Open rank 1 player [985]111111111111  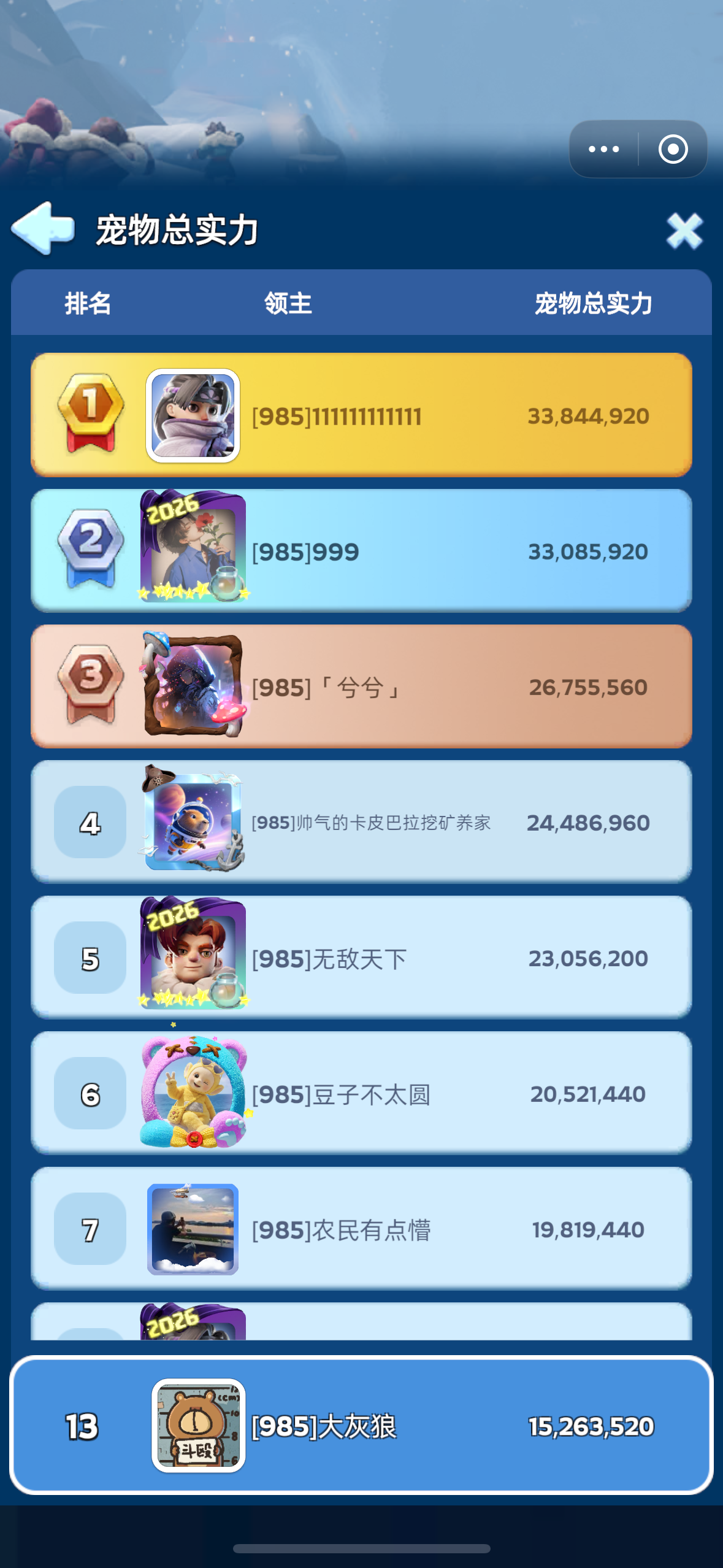[x=361, y=415]
